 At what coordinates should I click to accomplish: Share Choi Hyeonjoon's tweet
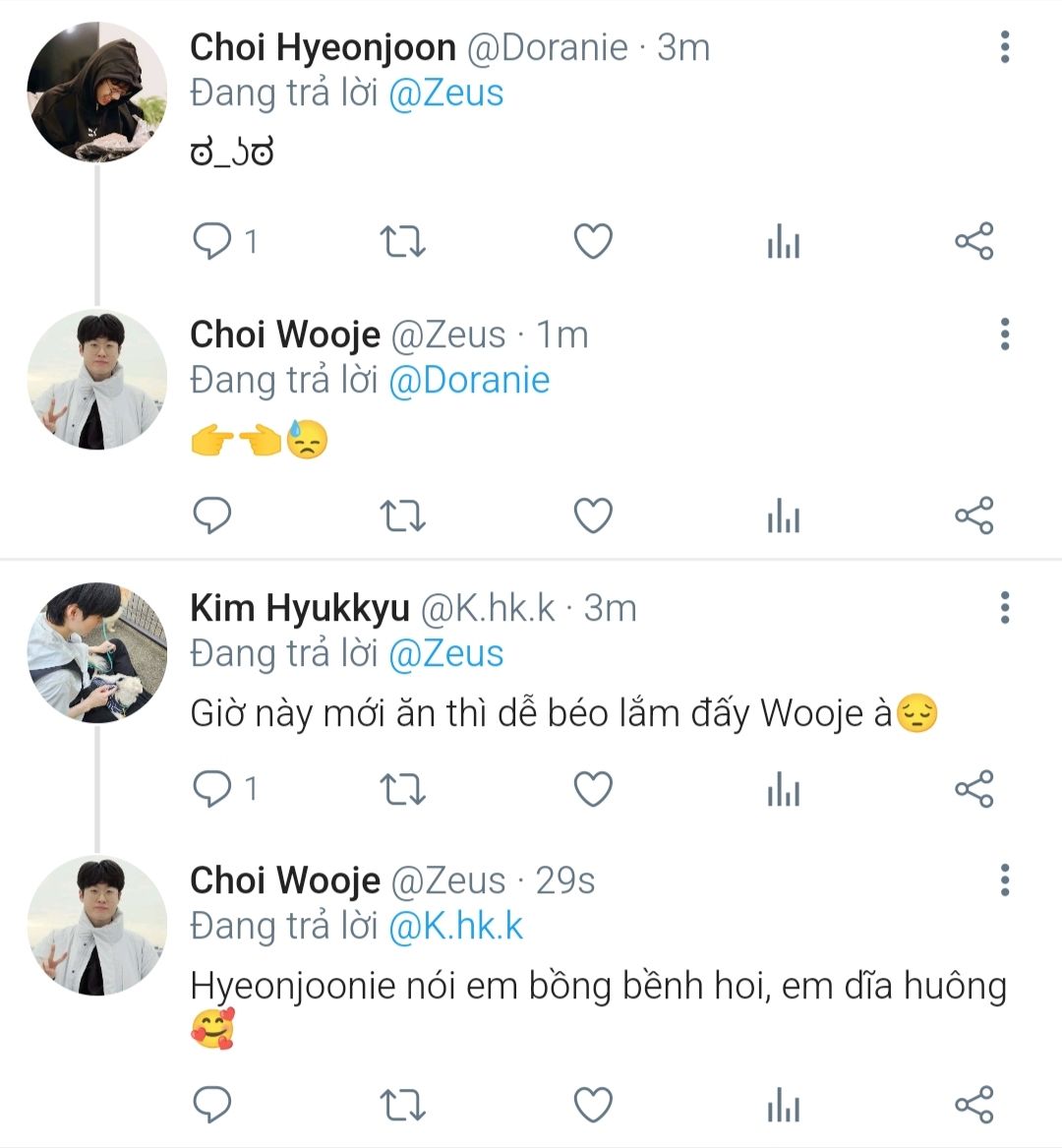pyautogui.click(x=973, y=241)
